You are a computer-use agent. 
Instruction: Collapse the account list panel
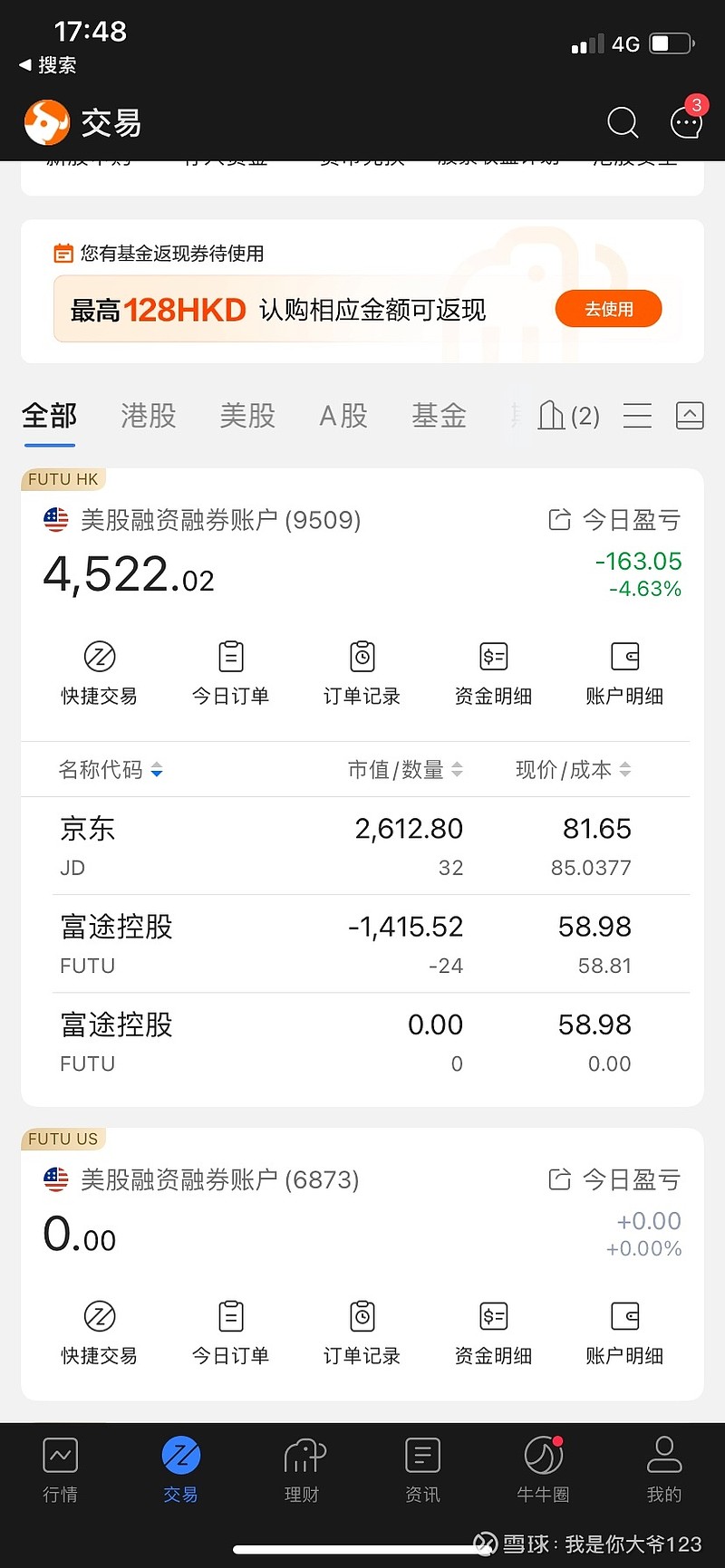pyautogui.click(x=690, y=415)
